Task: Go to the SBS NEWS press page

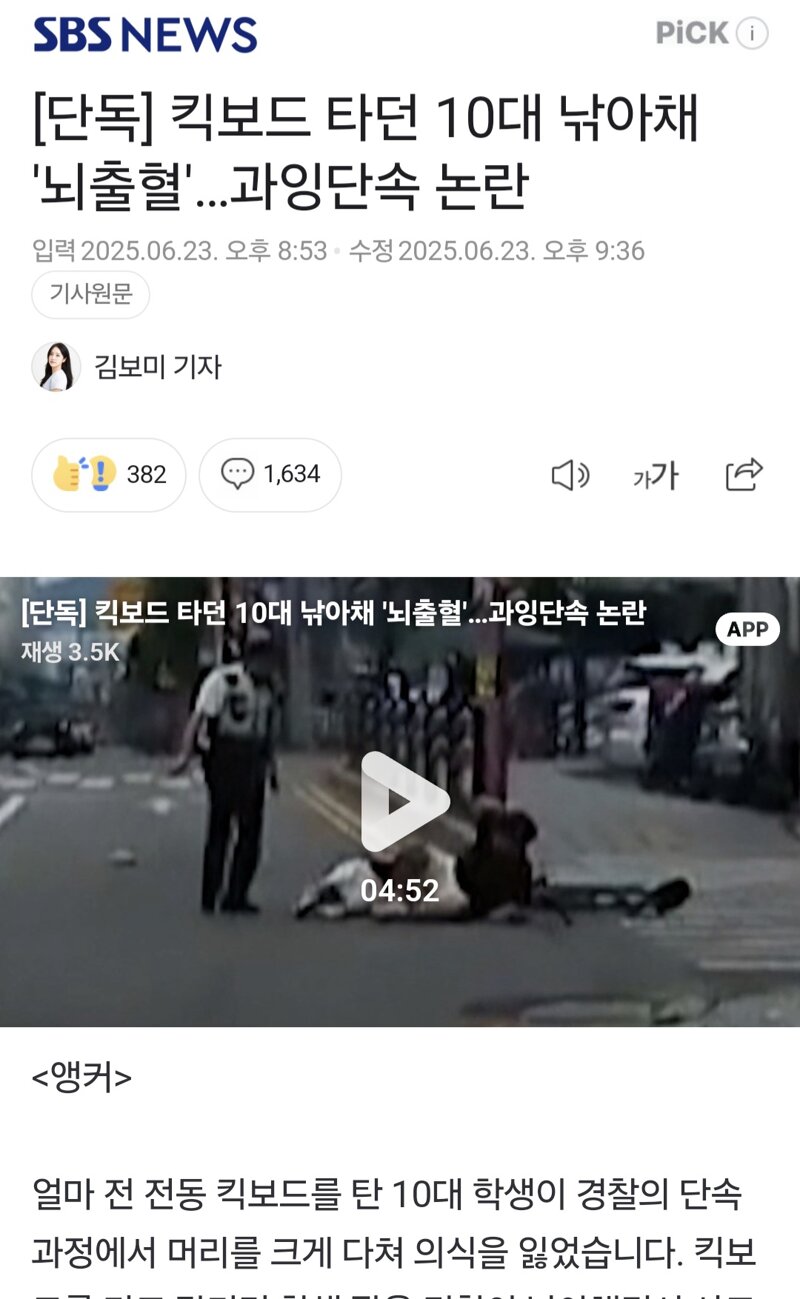Action: pos(145,35)
